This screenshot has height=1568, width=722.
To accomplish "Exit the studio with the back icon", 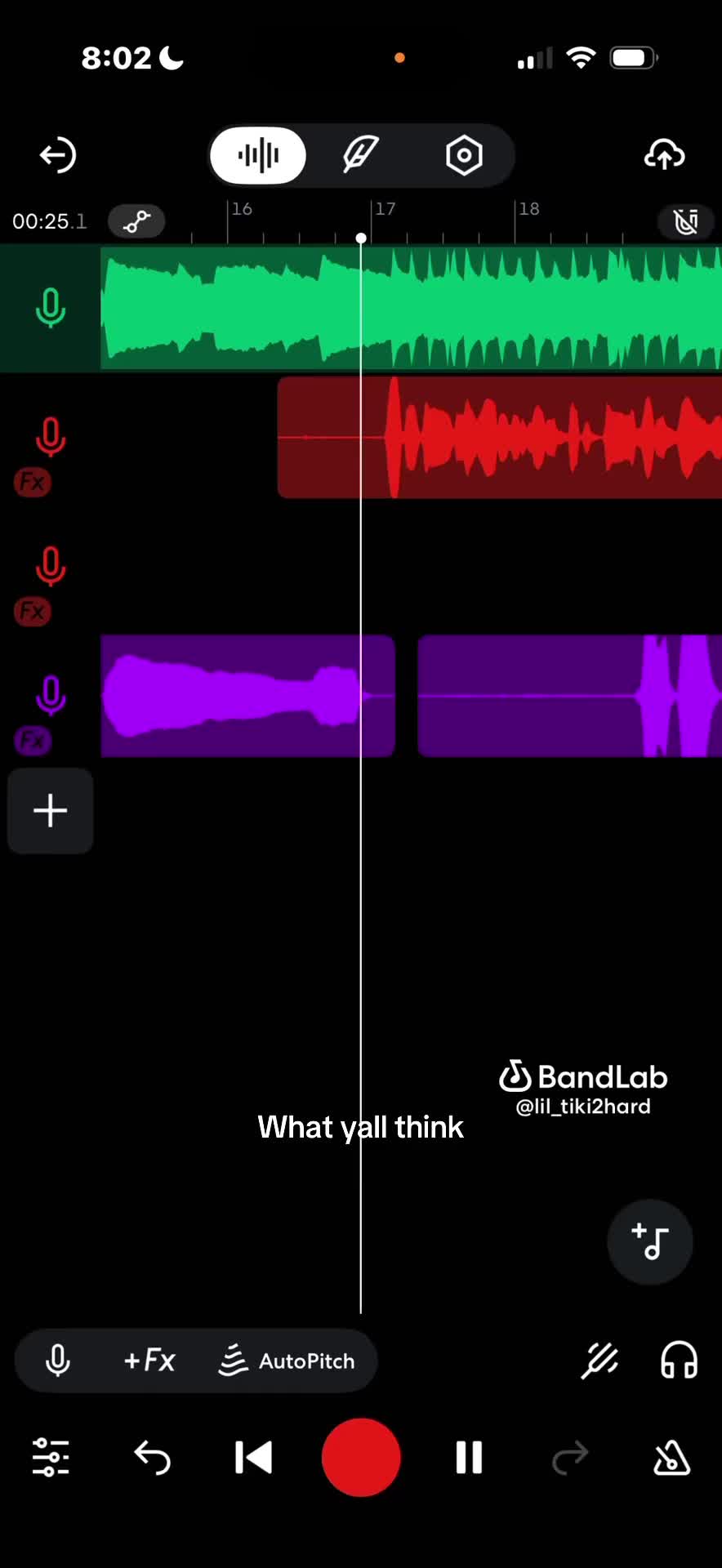I will (x=58, y=155).
